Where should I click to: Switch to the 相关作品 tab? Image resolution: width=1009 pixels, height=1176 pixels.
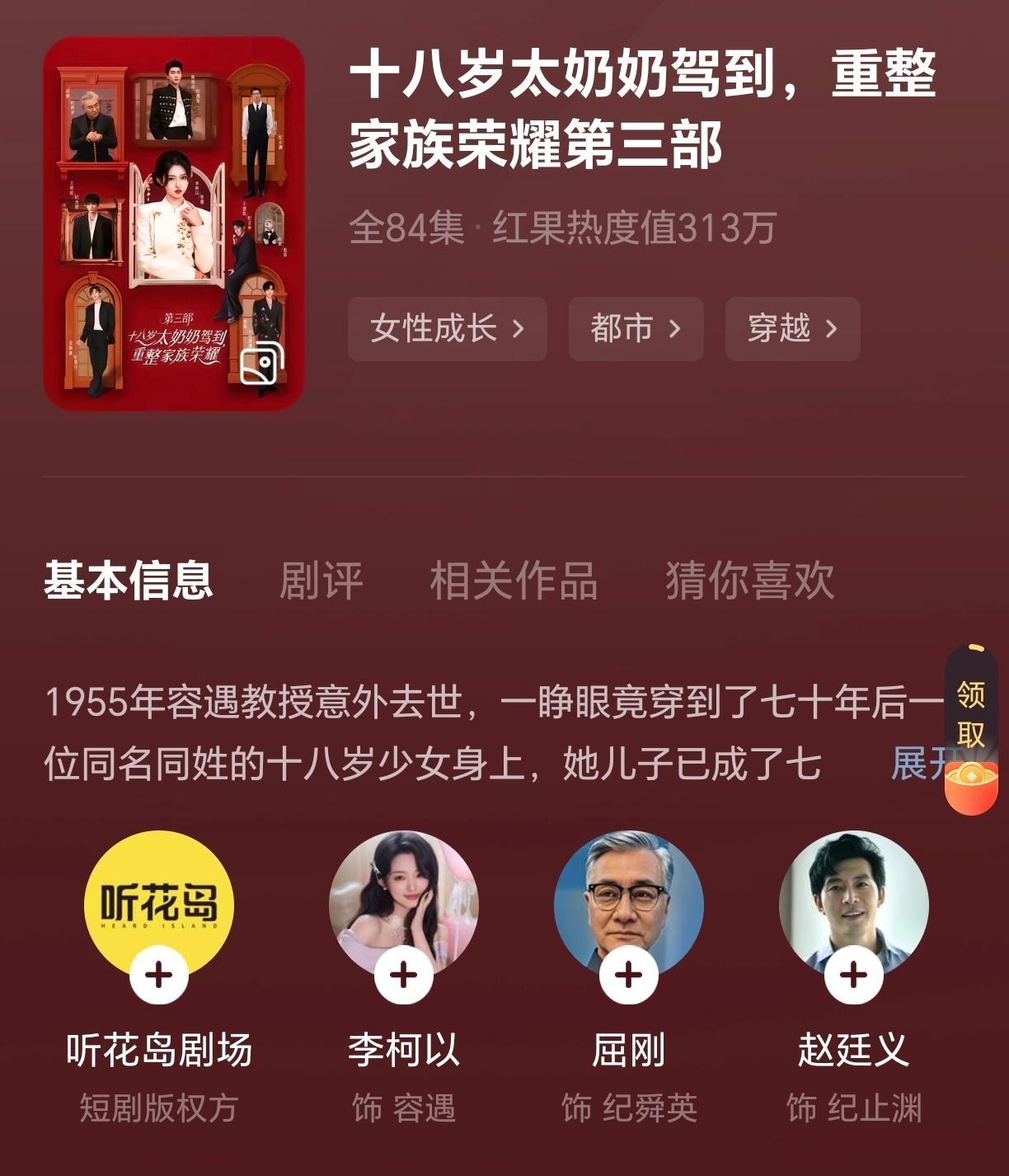514,581
